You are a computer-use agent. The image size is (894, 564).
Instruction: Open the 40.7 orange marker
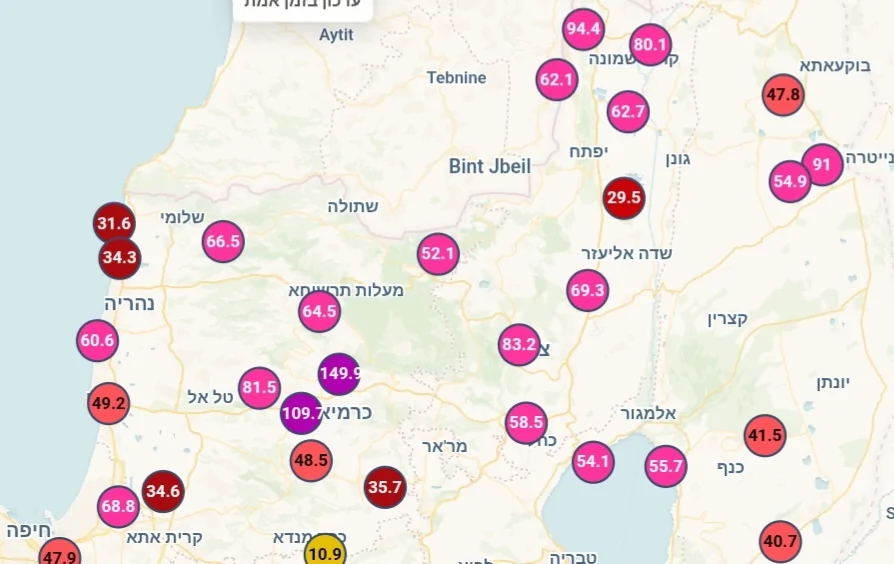click(780, 543)
